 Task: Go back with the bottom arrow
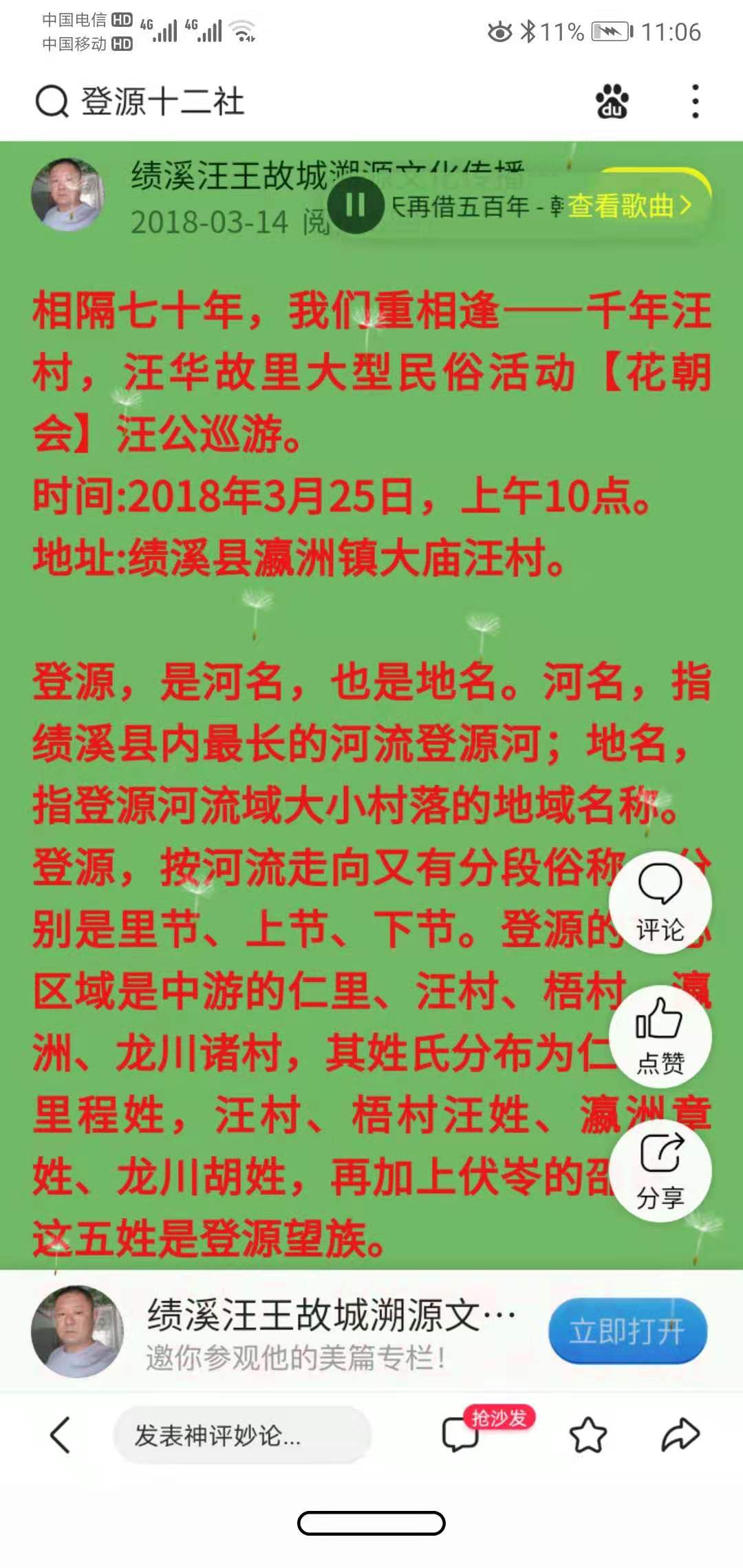coord(61,1435)
